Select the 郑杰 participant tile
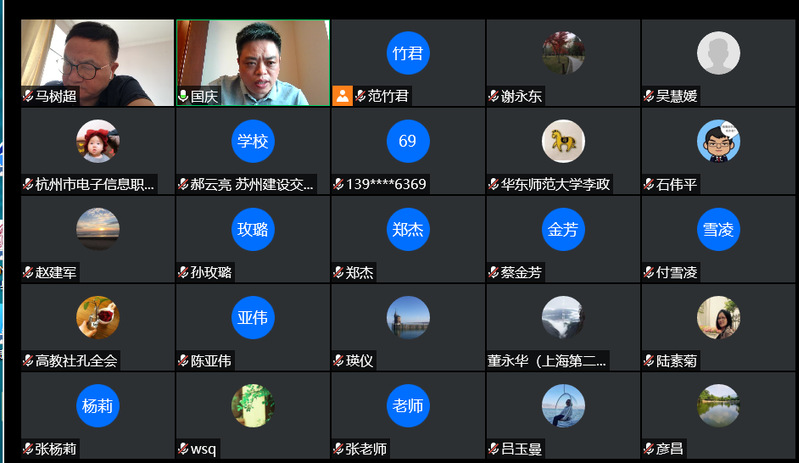Image resolution: width=799 pixels, height=463 pixels. coord(407,238)
